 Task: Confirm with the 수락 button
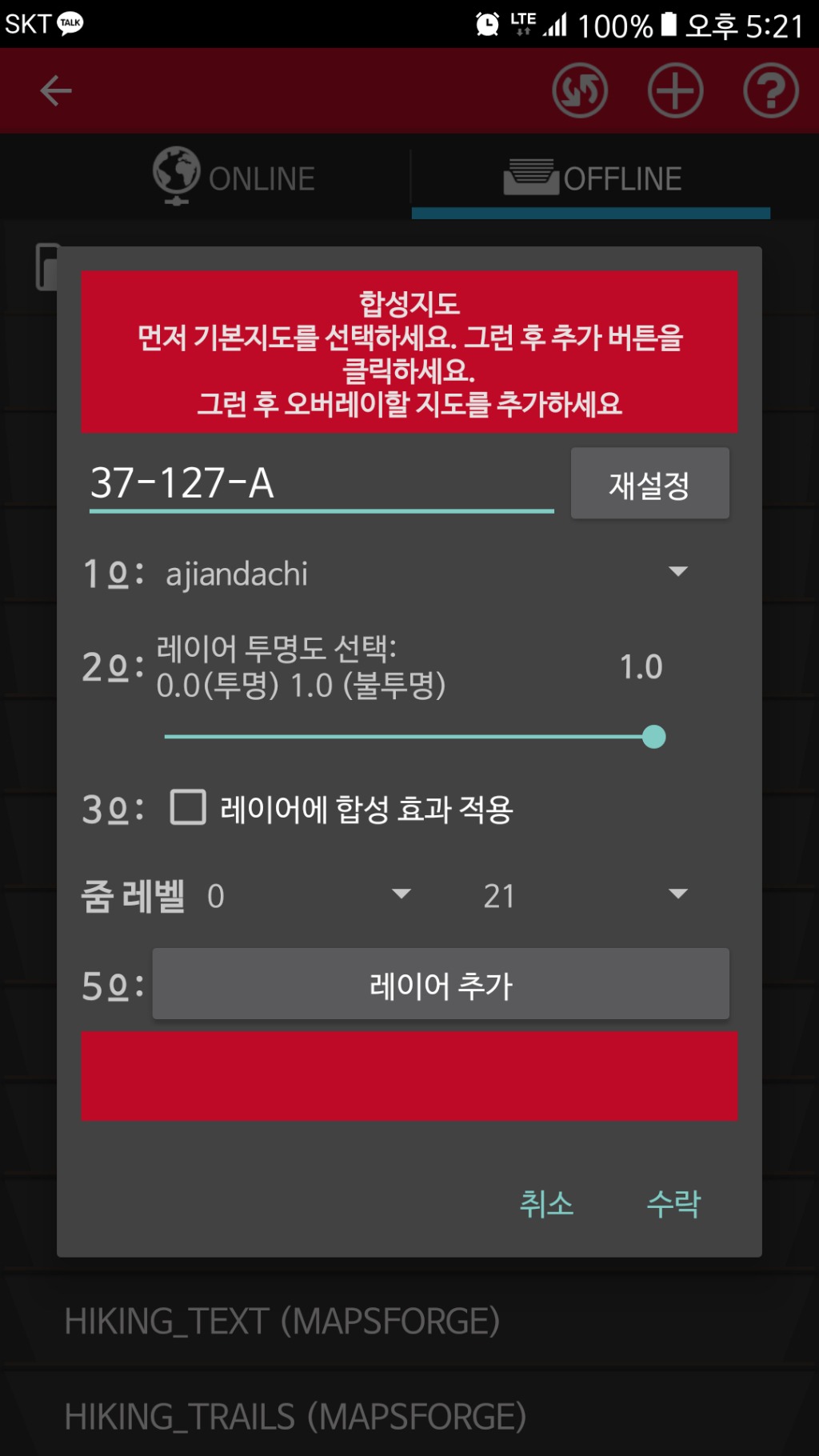pos(673,1203)
